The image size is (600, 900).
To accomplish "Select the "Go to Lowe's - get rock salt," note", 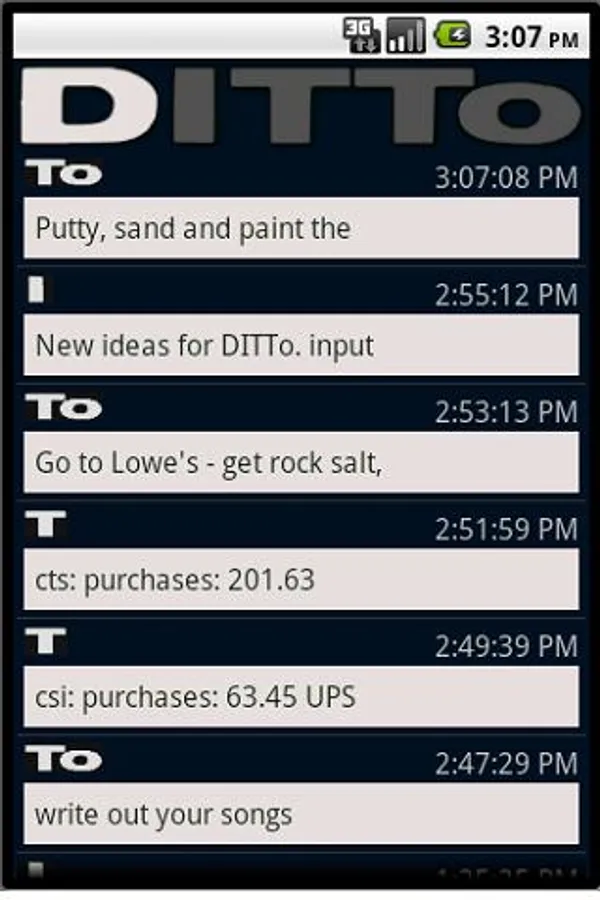I will coord(300,463).
